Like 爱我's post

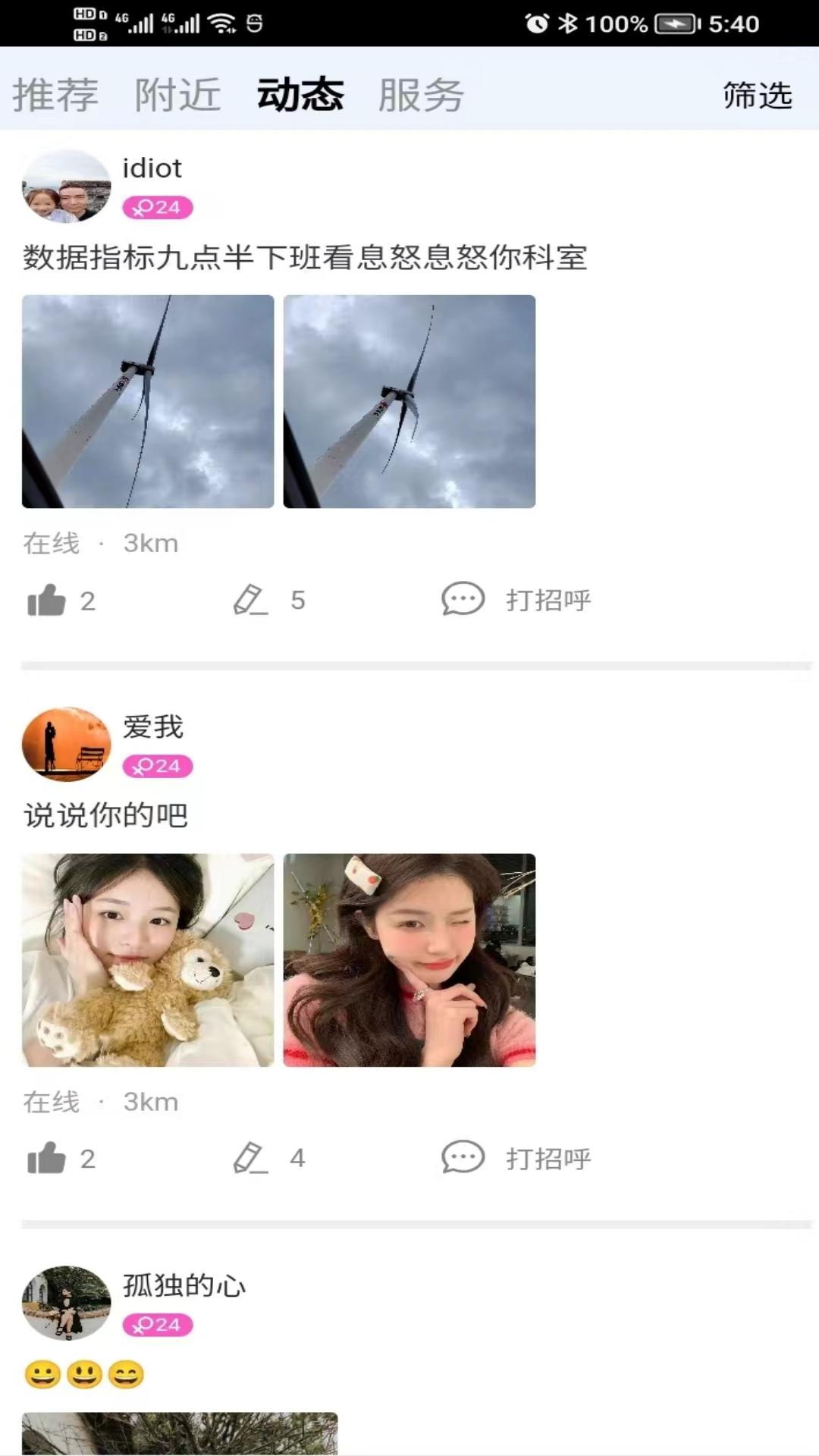(47, 1159)
